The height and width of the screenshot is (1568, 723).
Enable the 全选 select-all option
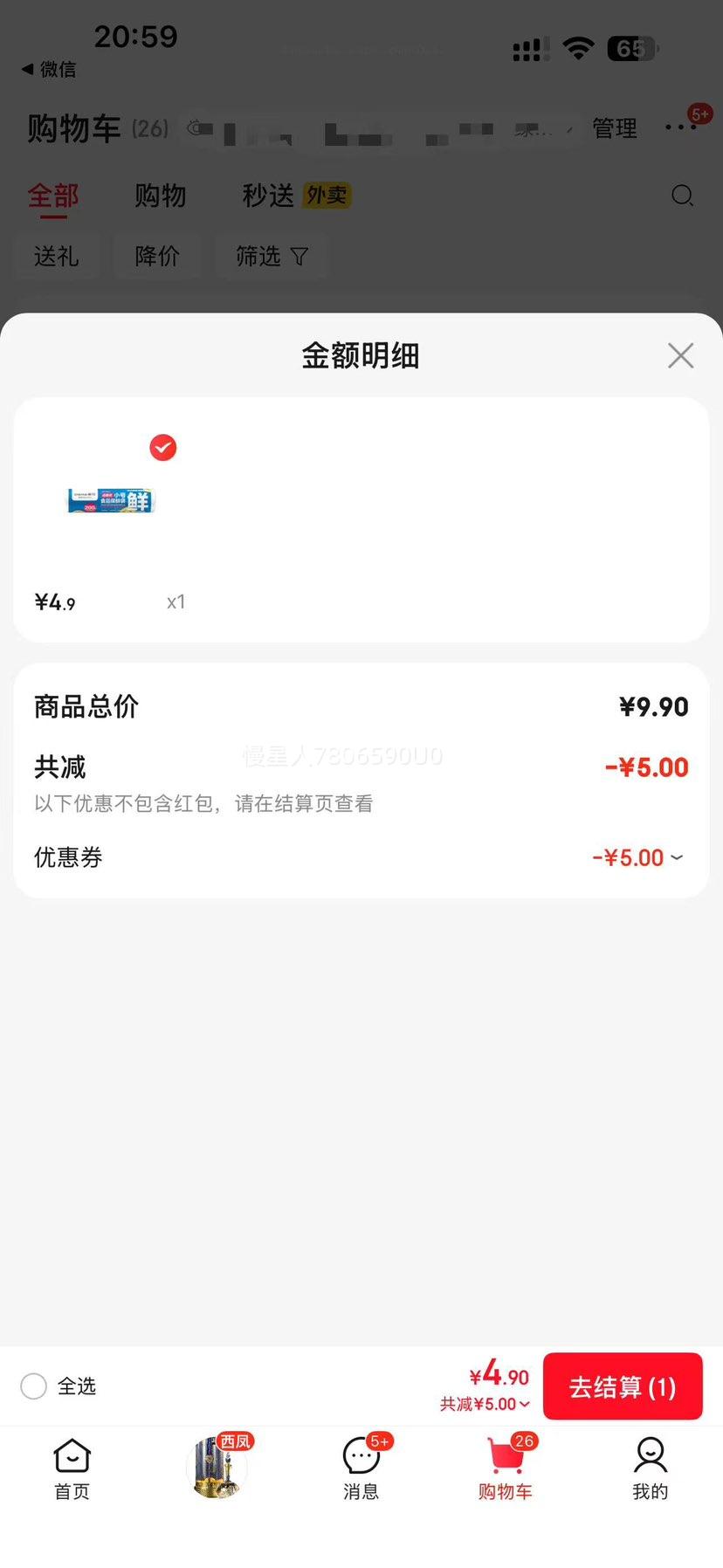pyautogui.click(x=33, y=1386)
